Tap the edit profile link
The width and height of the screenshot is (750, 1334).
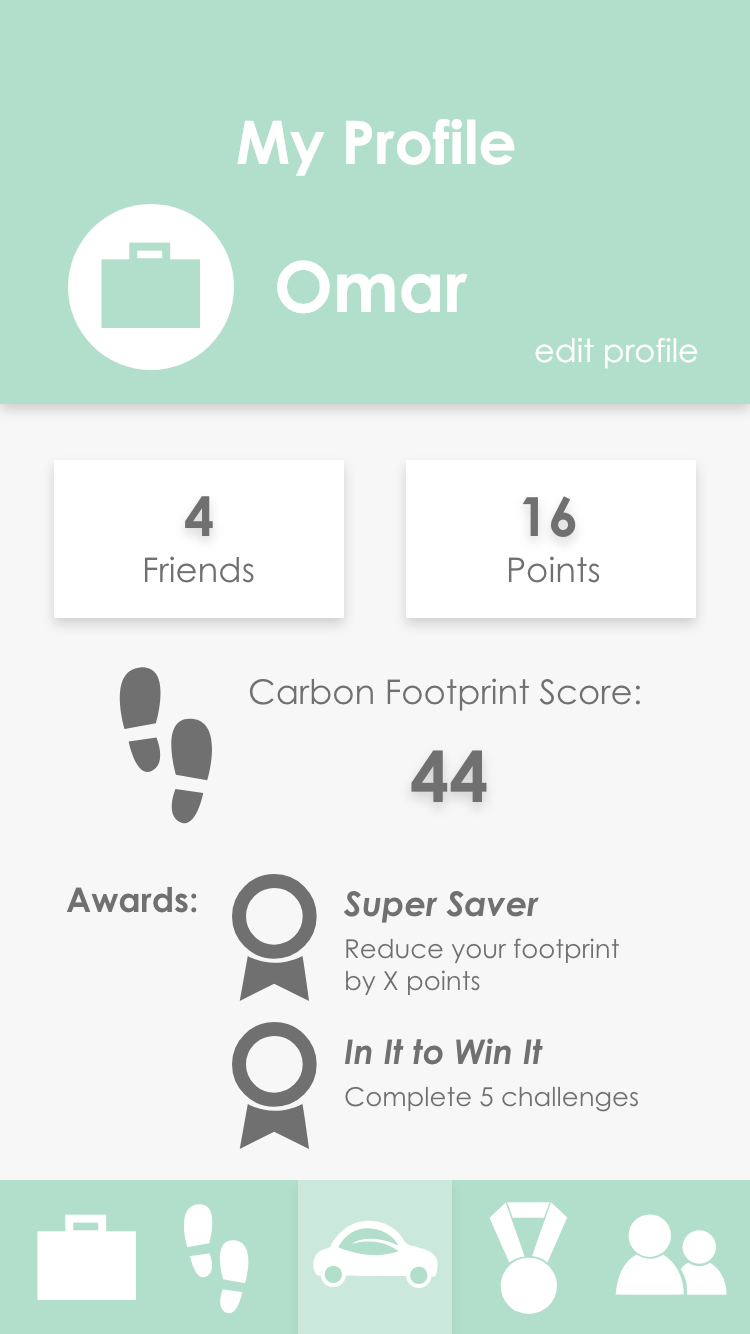616,351
